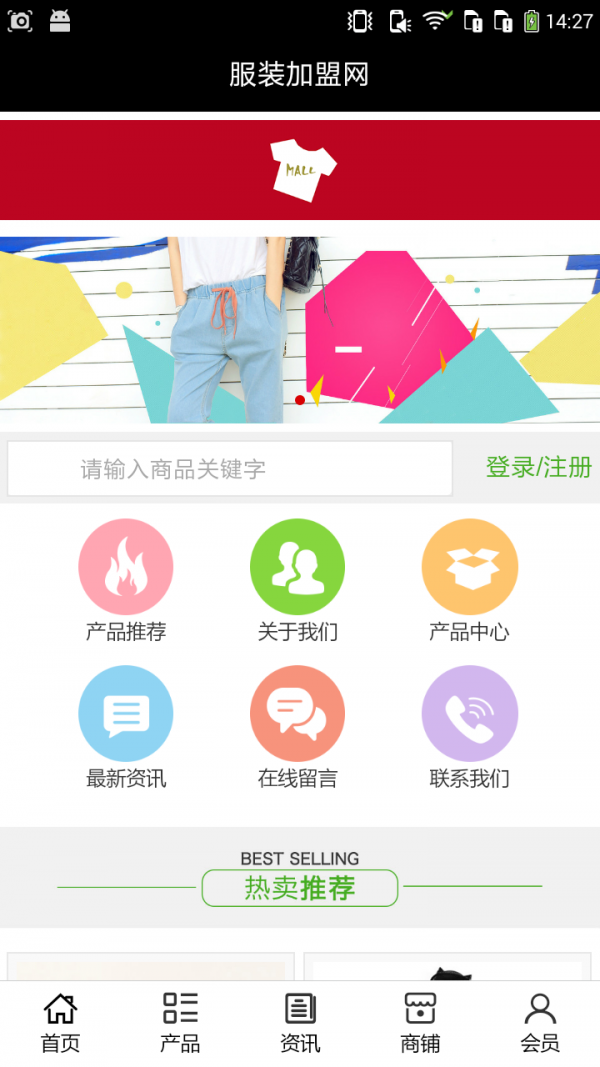Switch to the 产品 products tab
Image resolution: width=600 pixels, height=1067 pixels.
180,1022
